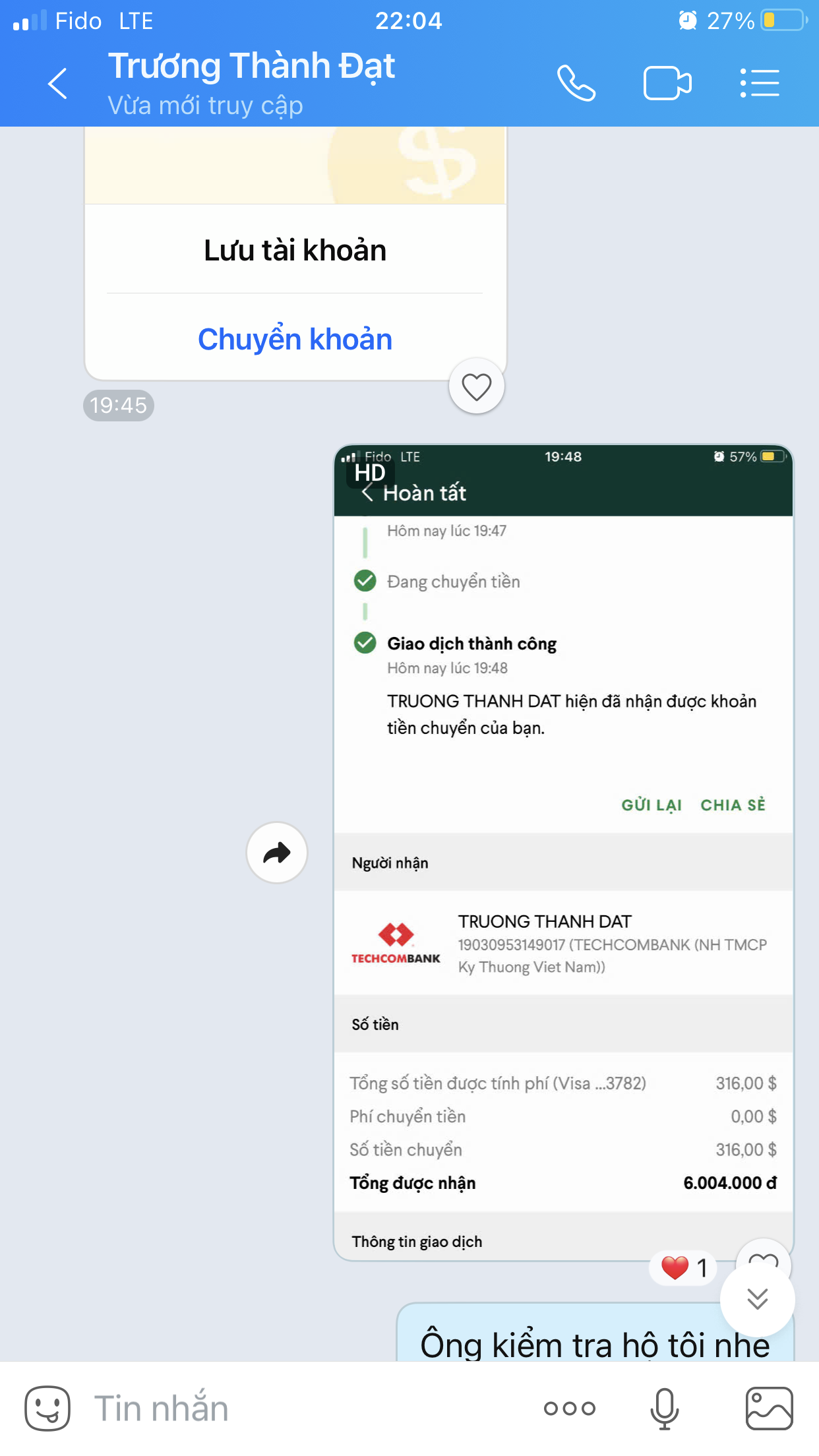
Task: Open more attachment options
Action: tap(569, 1409)
